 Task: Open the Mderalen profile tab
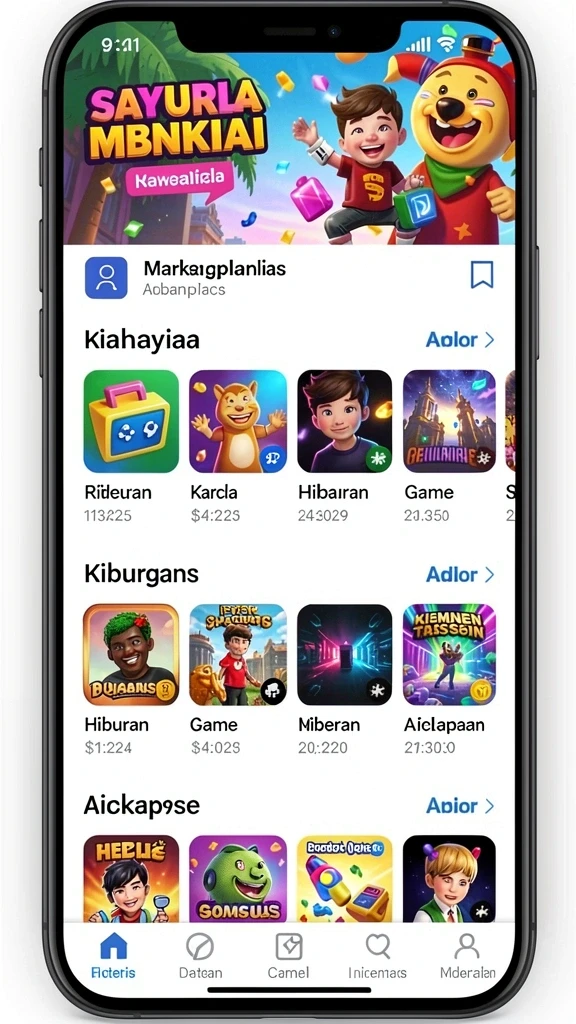click(467, 955)
